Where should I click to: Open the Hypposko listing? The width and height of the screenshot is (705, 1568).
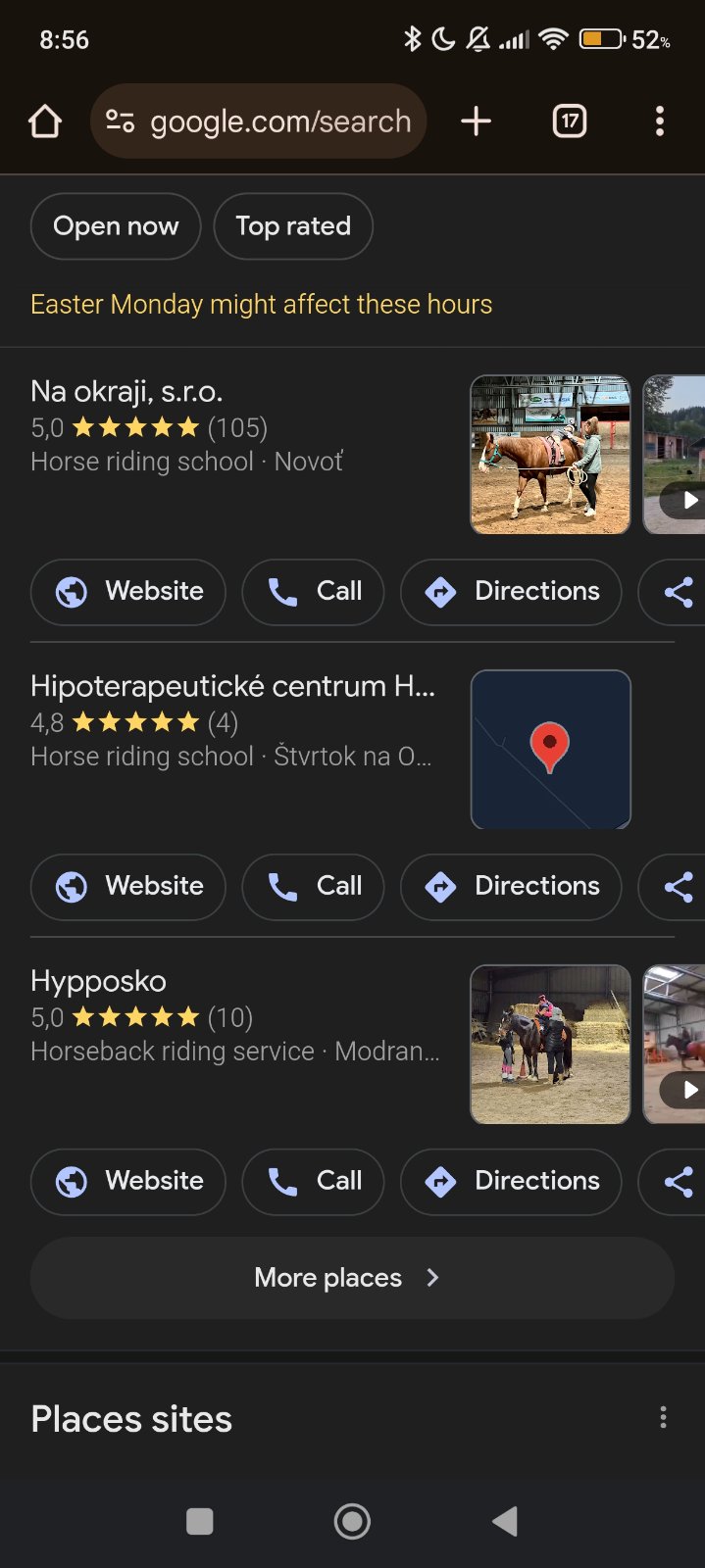[98, 982]
